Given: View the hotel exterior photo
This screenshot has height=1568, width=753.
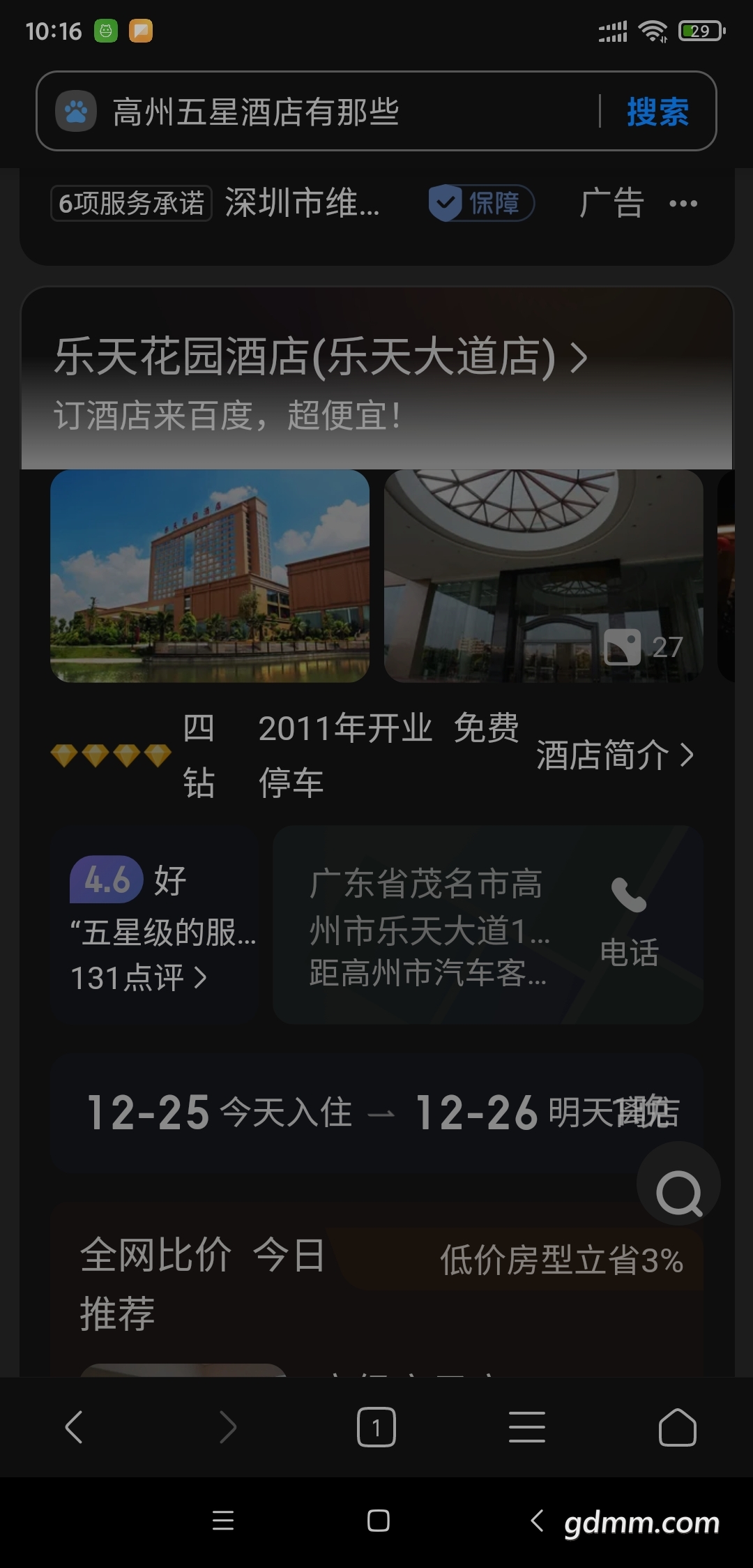Looking at the screenshot, I should 210,576.
